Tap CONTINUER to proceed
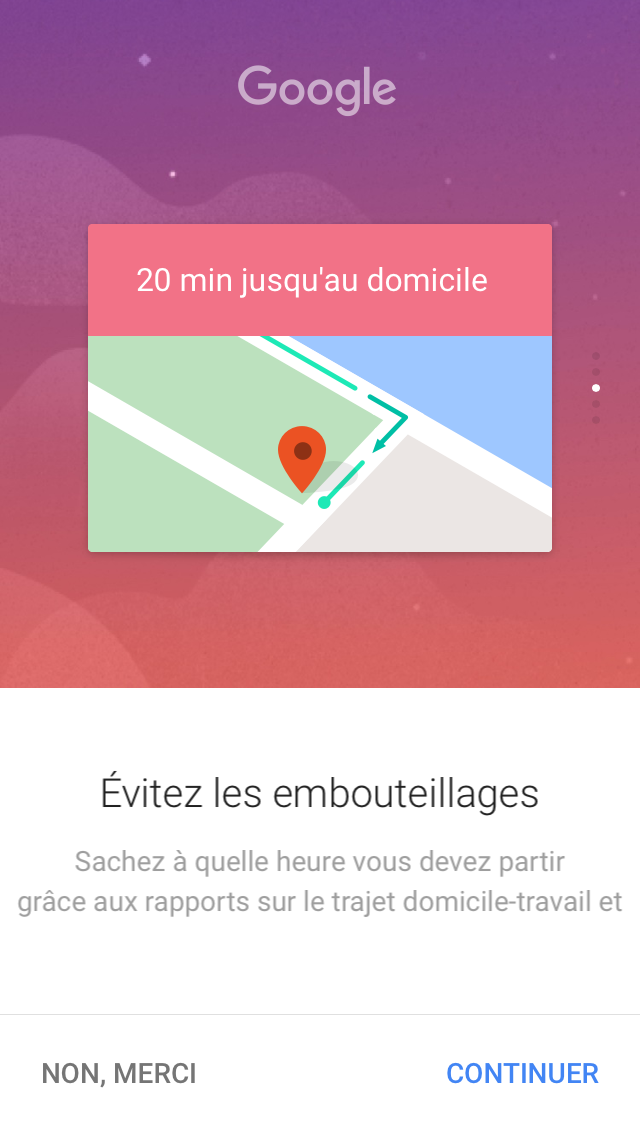640x1136 pixels. tap(522, 1074)
